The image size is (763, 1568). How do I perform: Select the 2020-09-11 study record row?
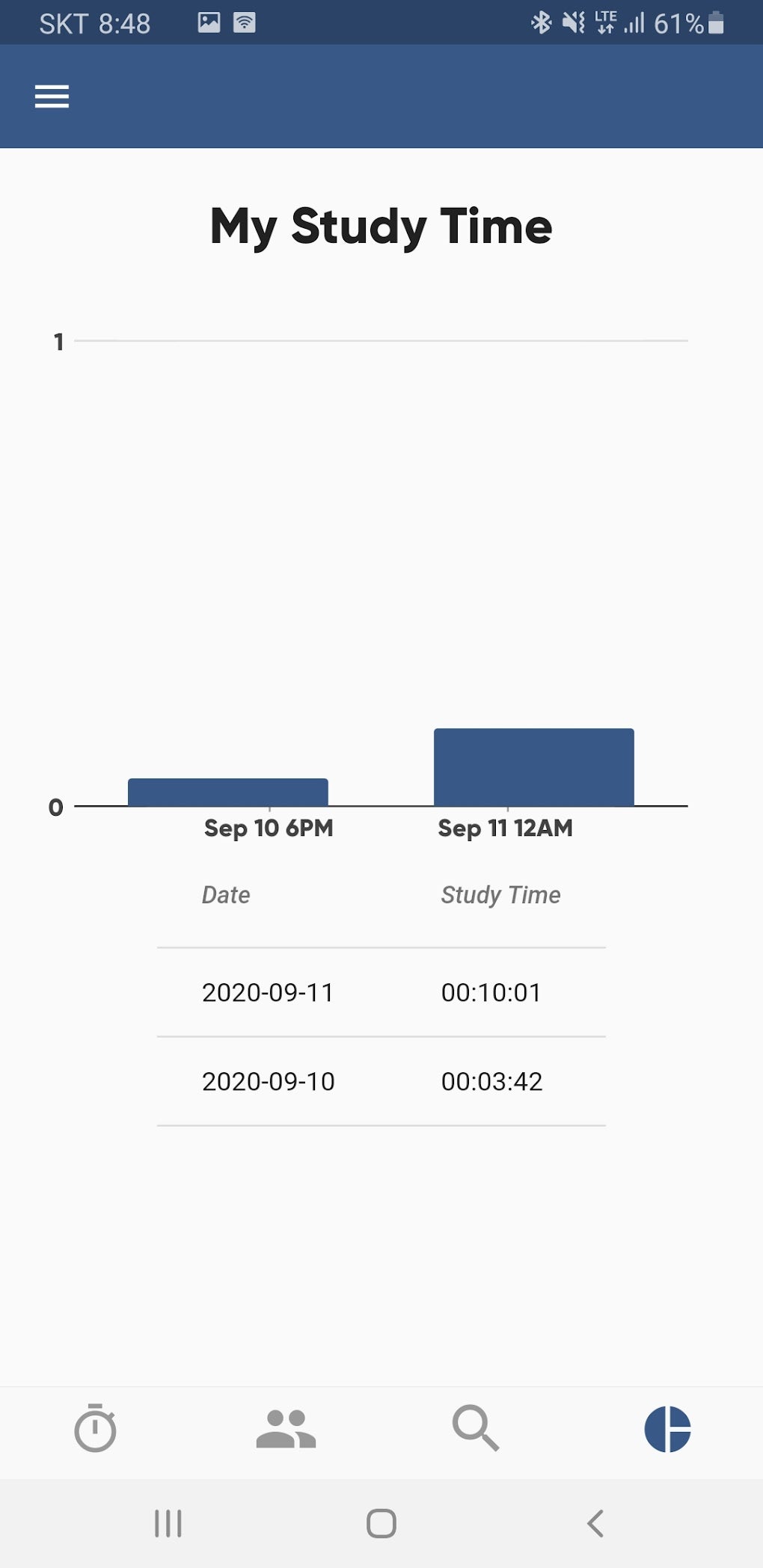tap(381, 992)
